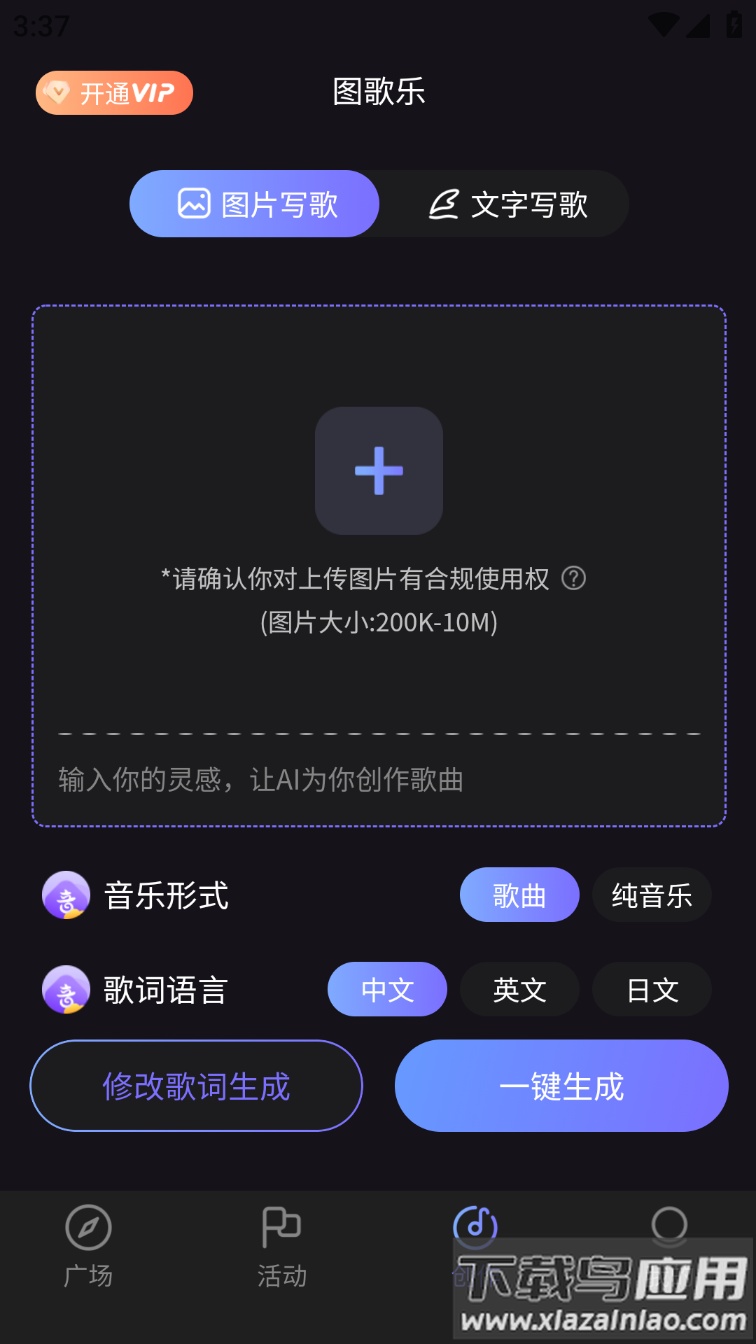The height and width of the screenshot is (1344, 756).
Task: Switch lyrics language to 英文
Action: [519, 990]
